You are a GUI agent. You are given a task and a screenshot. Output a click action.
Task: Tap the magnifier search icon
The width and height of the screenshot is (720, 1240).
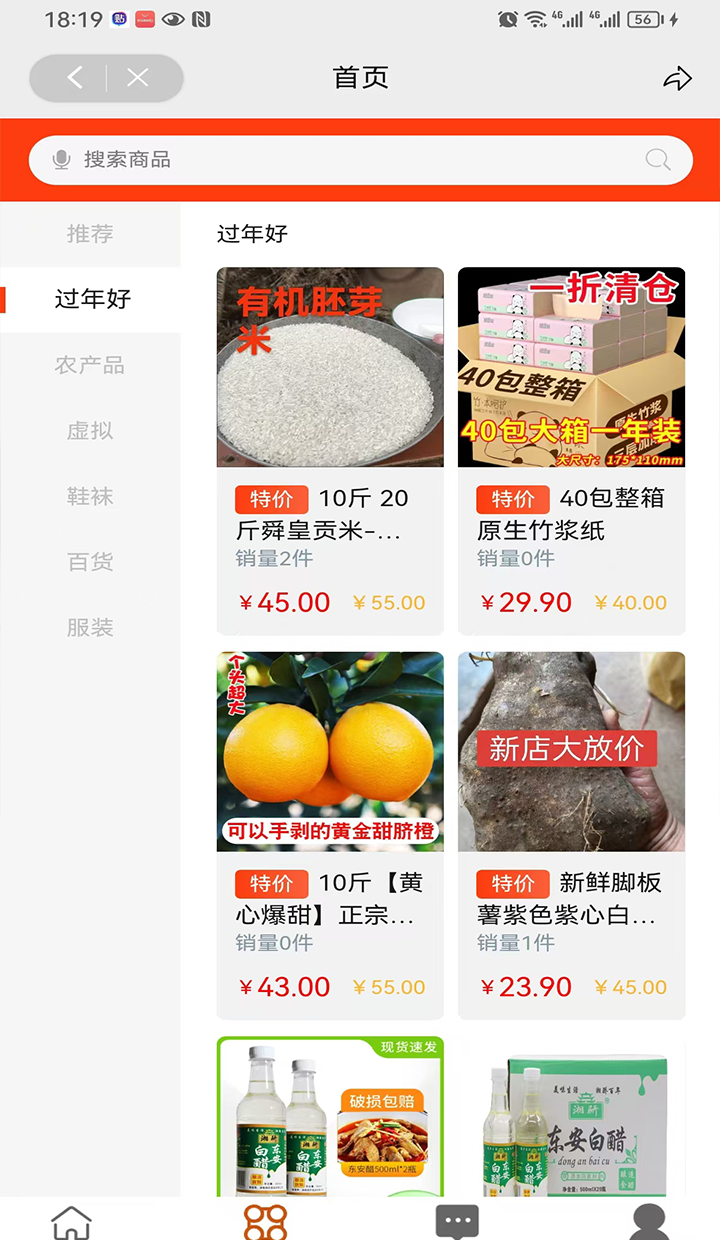tap(657, 160)
